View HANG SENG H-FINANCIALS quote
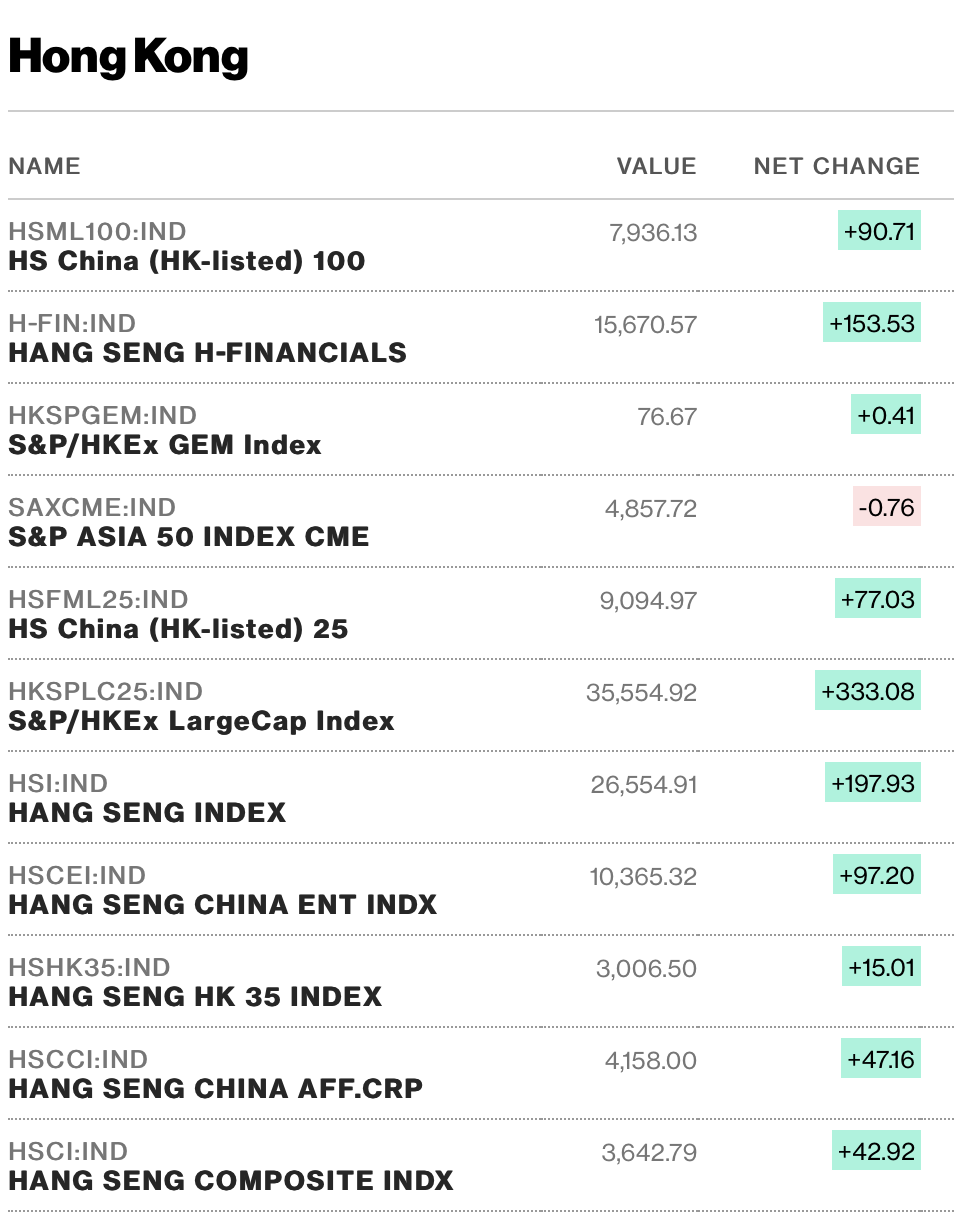Image resolution: width=954 pixels, height=1218 pixels. tap(207, 353)
